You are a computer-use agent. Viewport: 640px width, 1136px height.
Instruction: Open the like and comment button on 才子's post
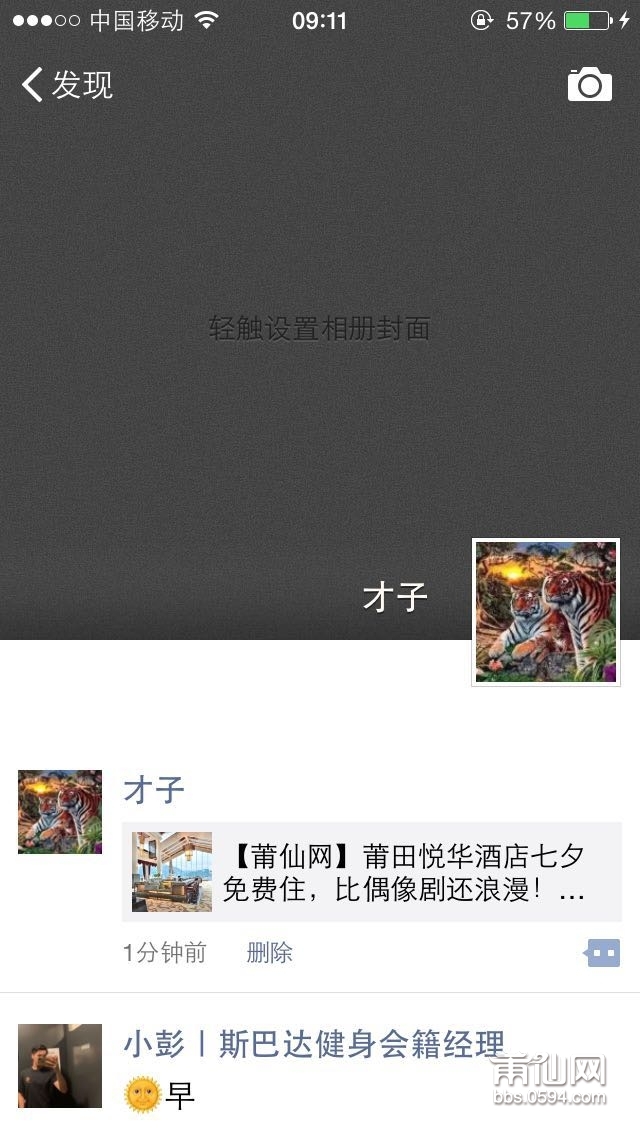tap(602, 953)
